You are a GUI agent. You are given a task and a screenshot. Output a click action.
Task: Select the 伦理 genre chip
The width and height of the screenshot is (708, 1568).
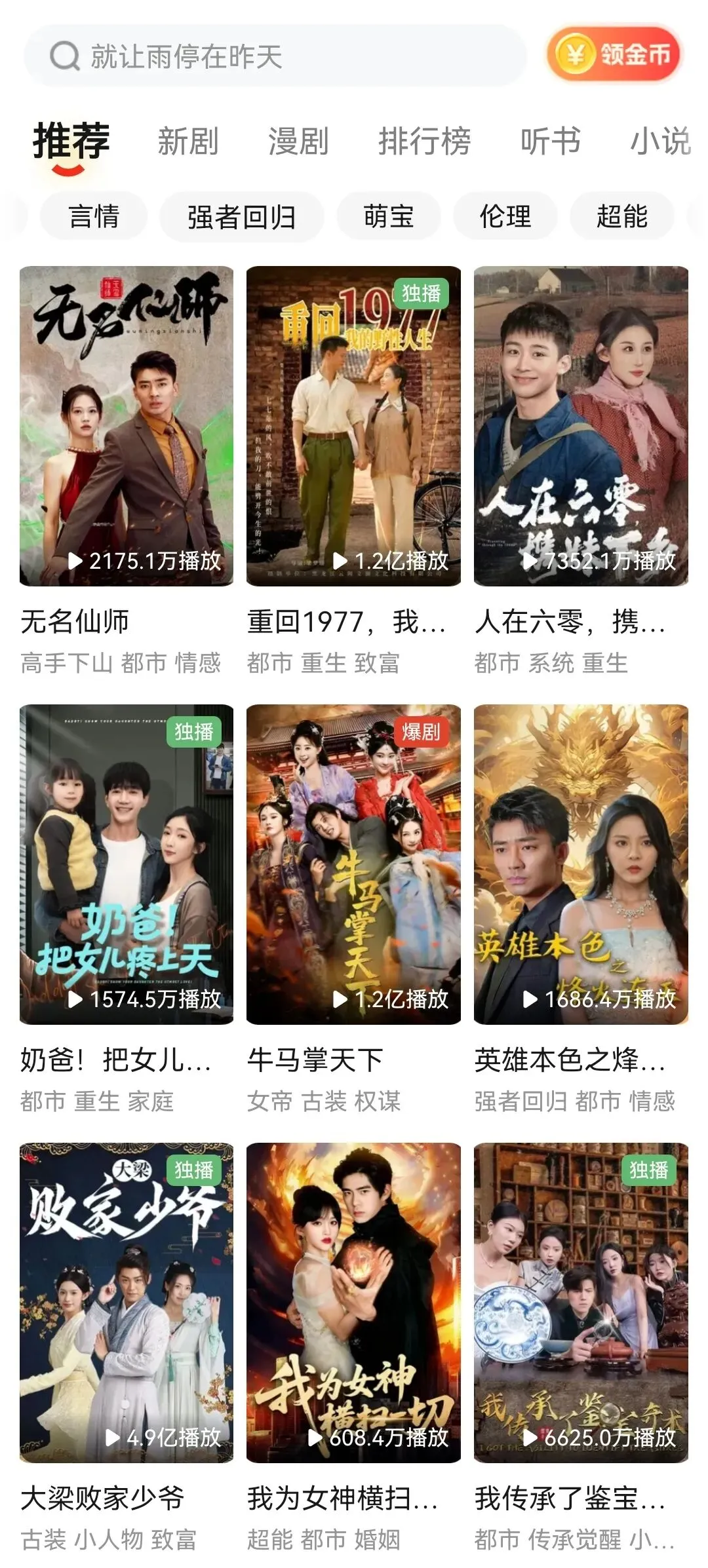click(x=505, y=216)
